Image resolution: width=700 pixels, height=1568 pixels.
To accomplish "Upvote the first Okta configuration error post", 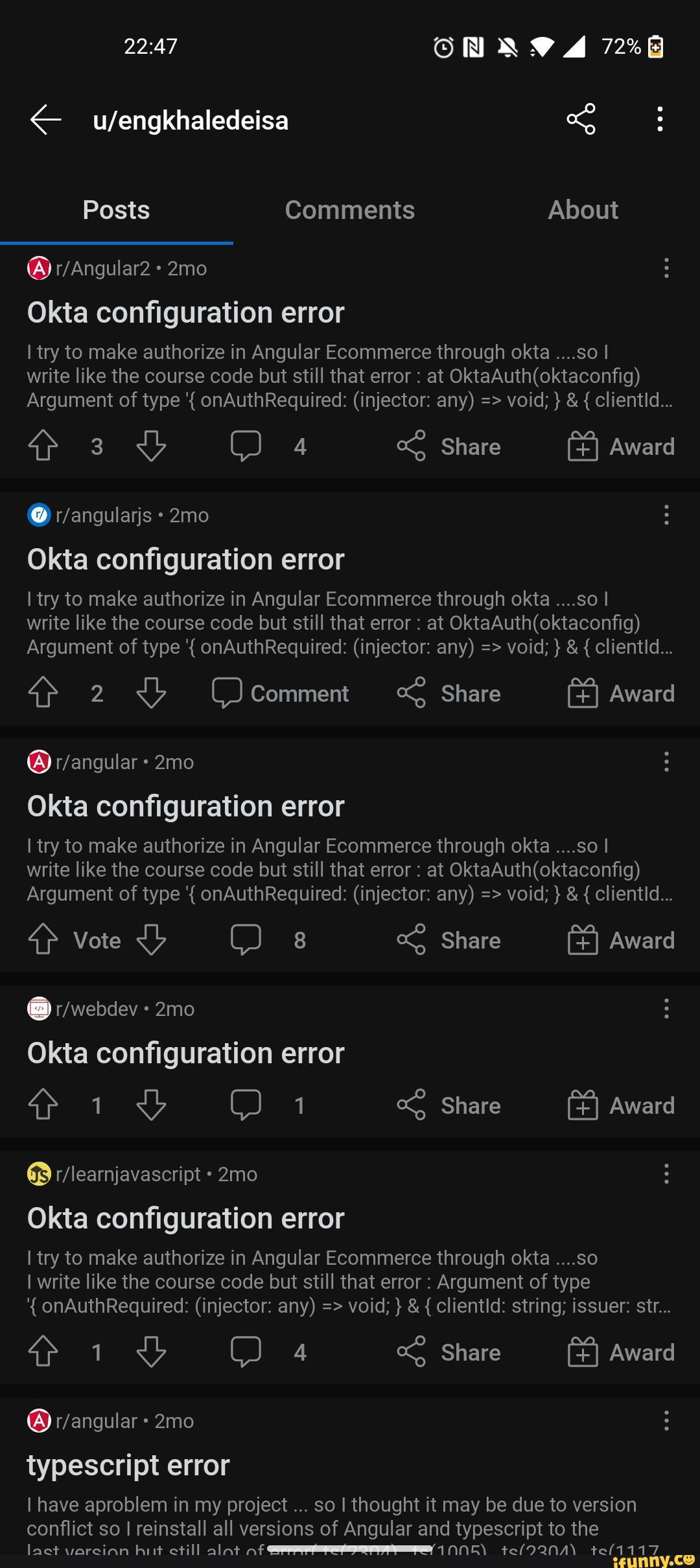I will (x=43, y=446).
